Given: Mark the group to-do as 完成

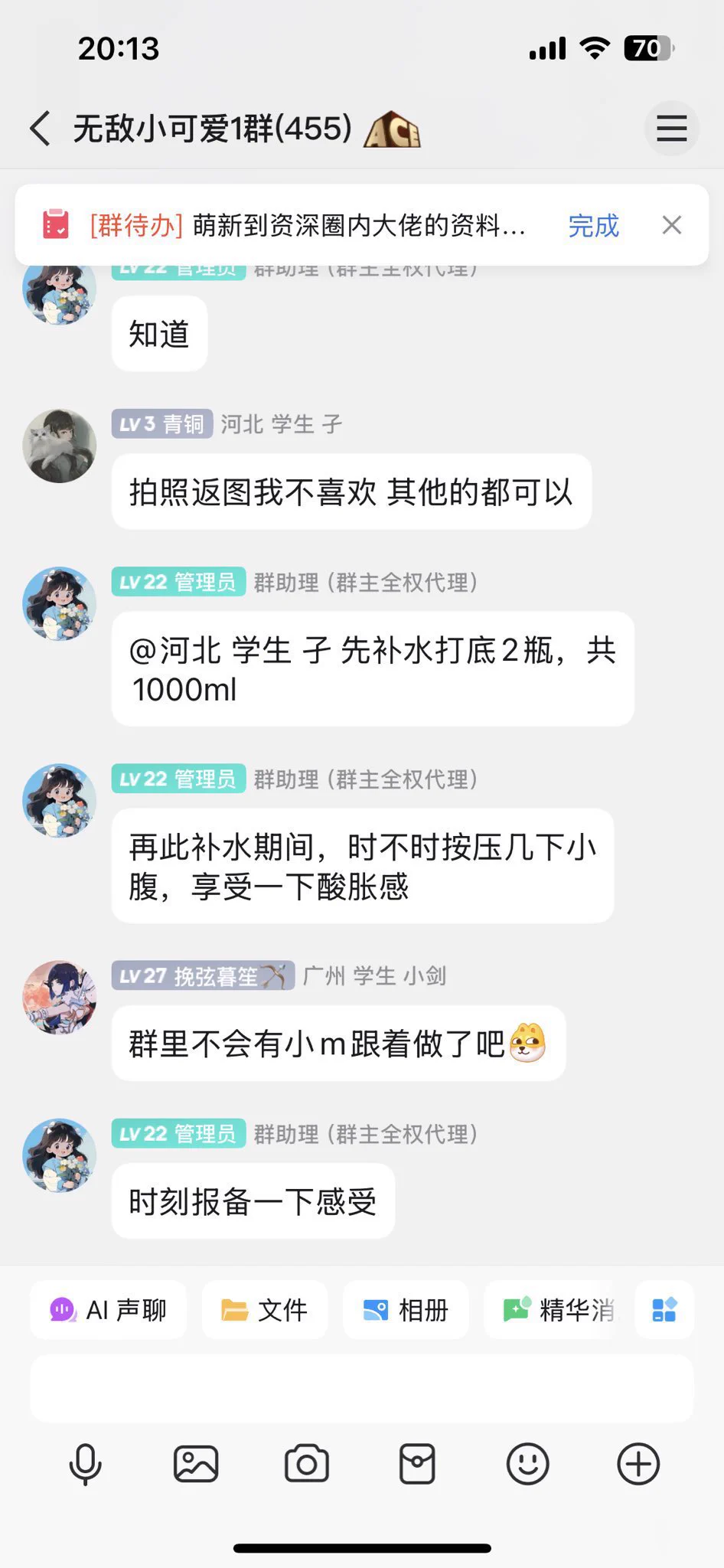Looking at the screenshot, I should point(593,226).
